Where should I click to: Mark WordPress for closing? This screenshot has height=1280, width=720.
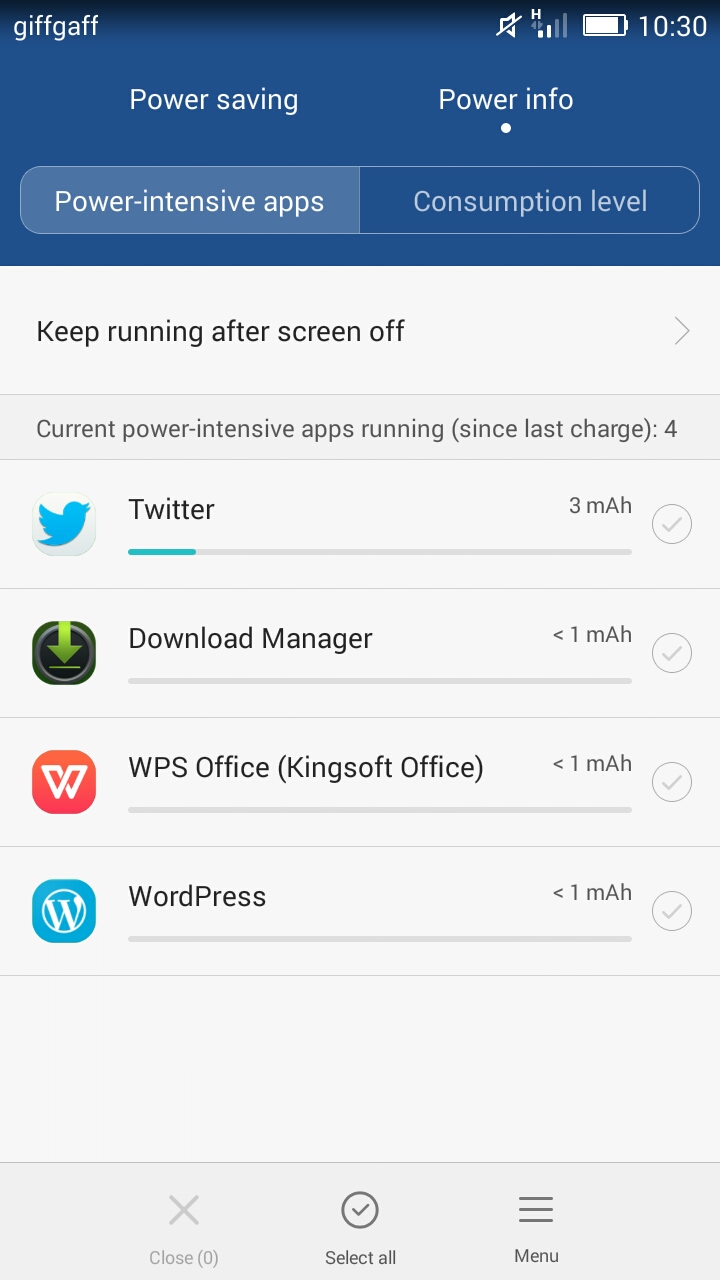tap(672, 911)
